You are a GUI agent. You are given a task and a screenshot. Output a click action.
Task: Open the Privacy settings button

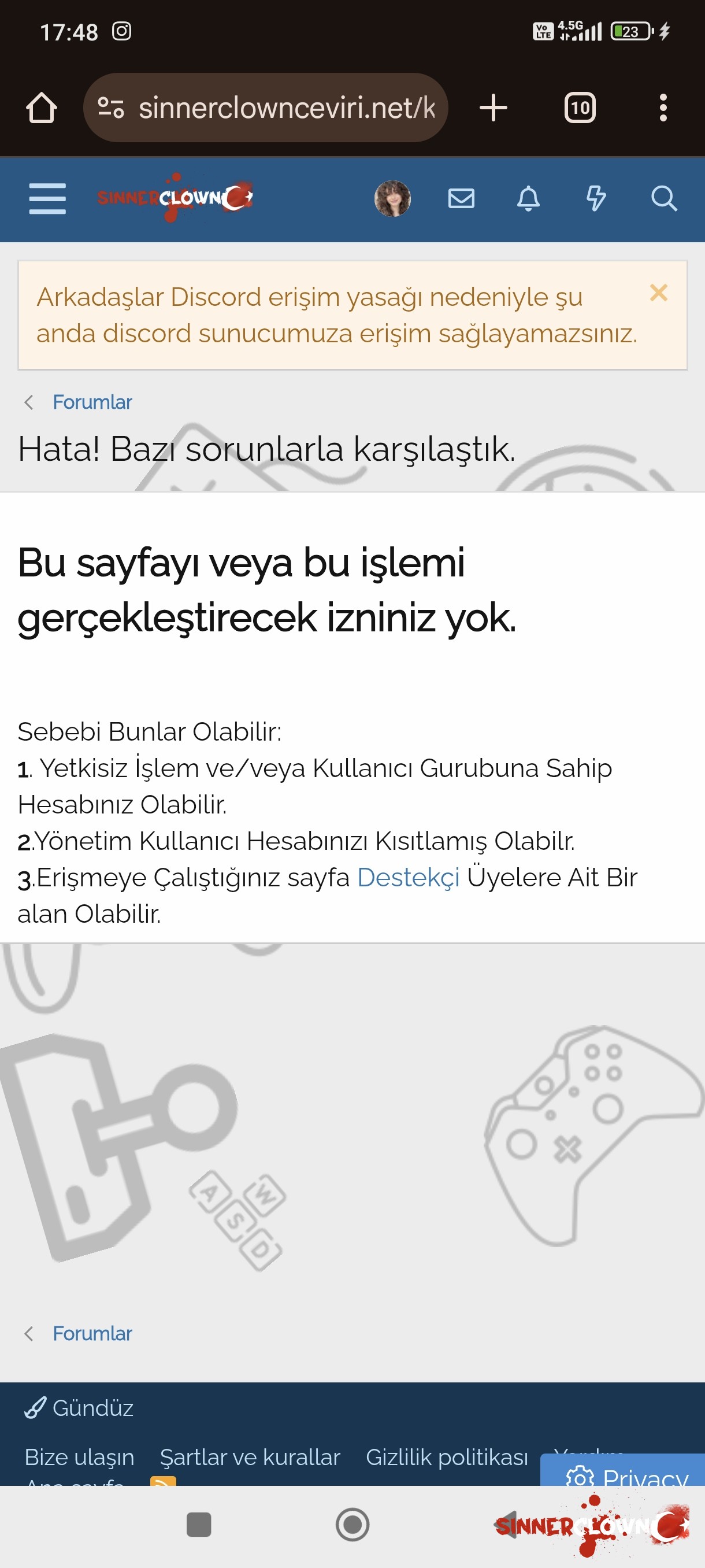pos(626,1474)
